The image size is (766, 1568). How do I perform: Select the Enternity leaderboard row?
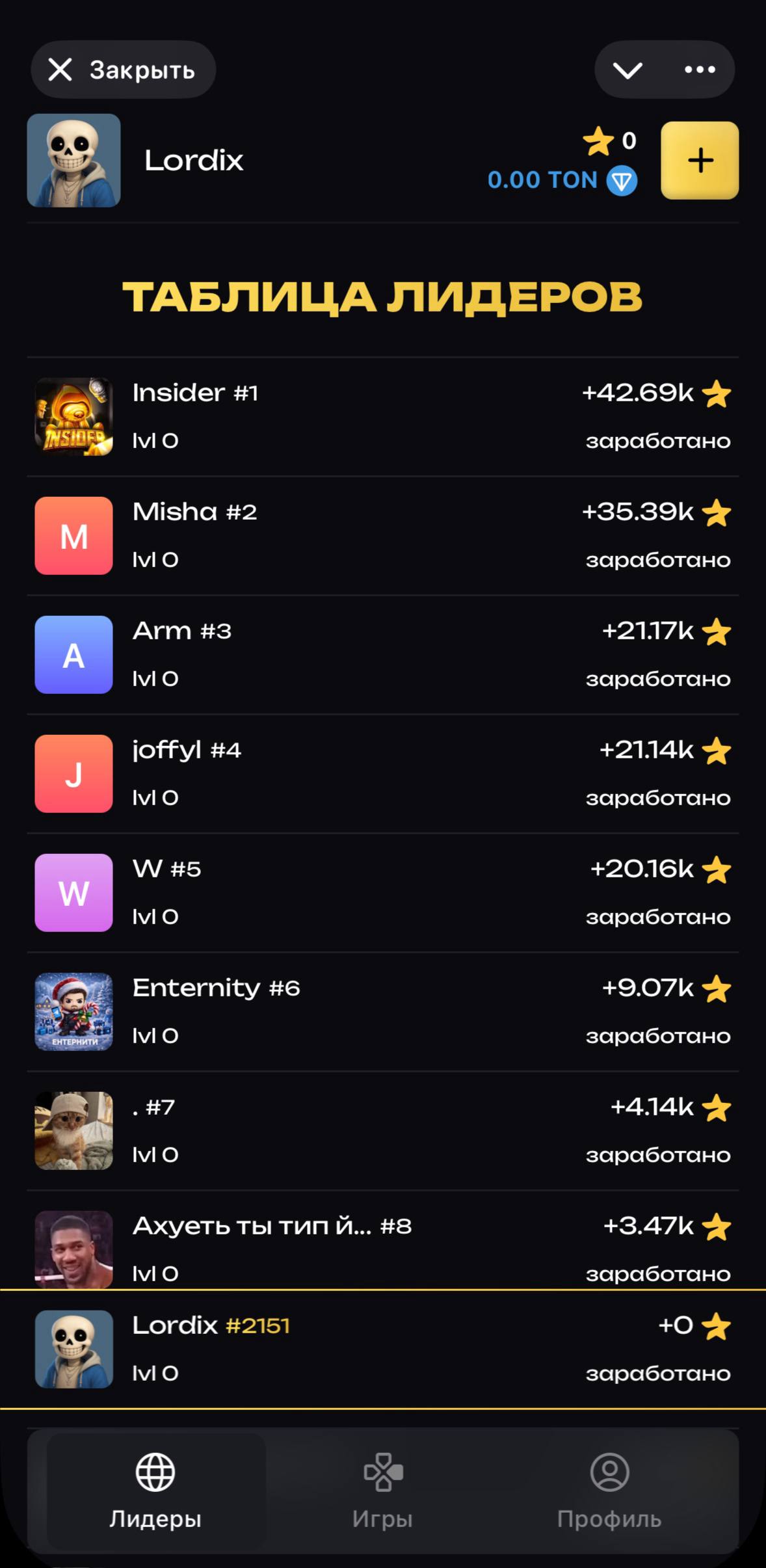click(x=383, y=1011)
